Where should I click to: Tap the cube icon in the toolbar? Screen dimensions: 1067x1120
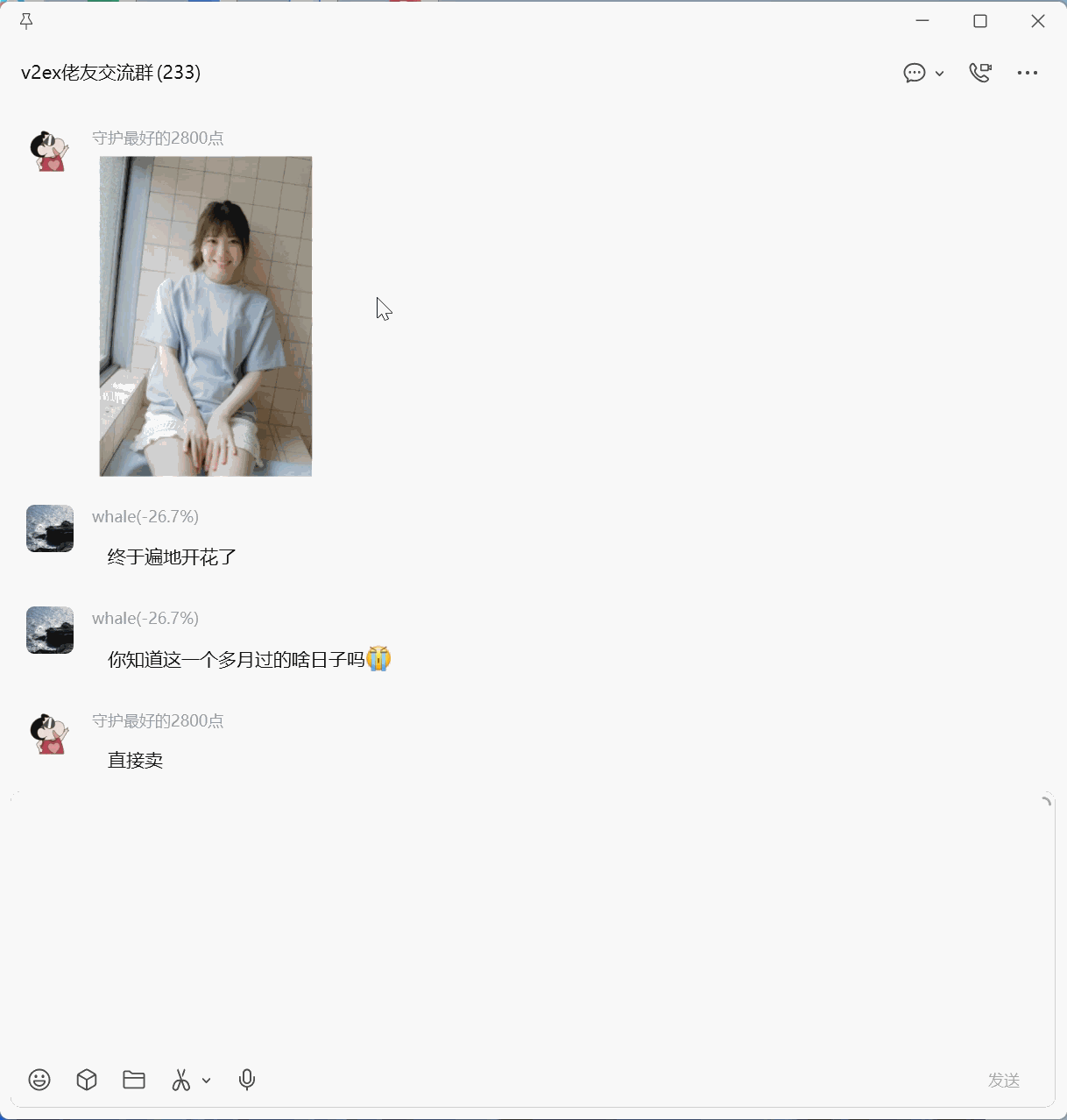tap(87, 1080)
